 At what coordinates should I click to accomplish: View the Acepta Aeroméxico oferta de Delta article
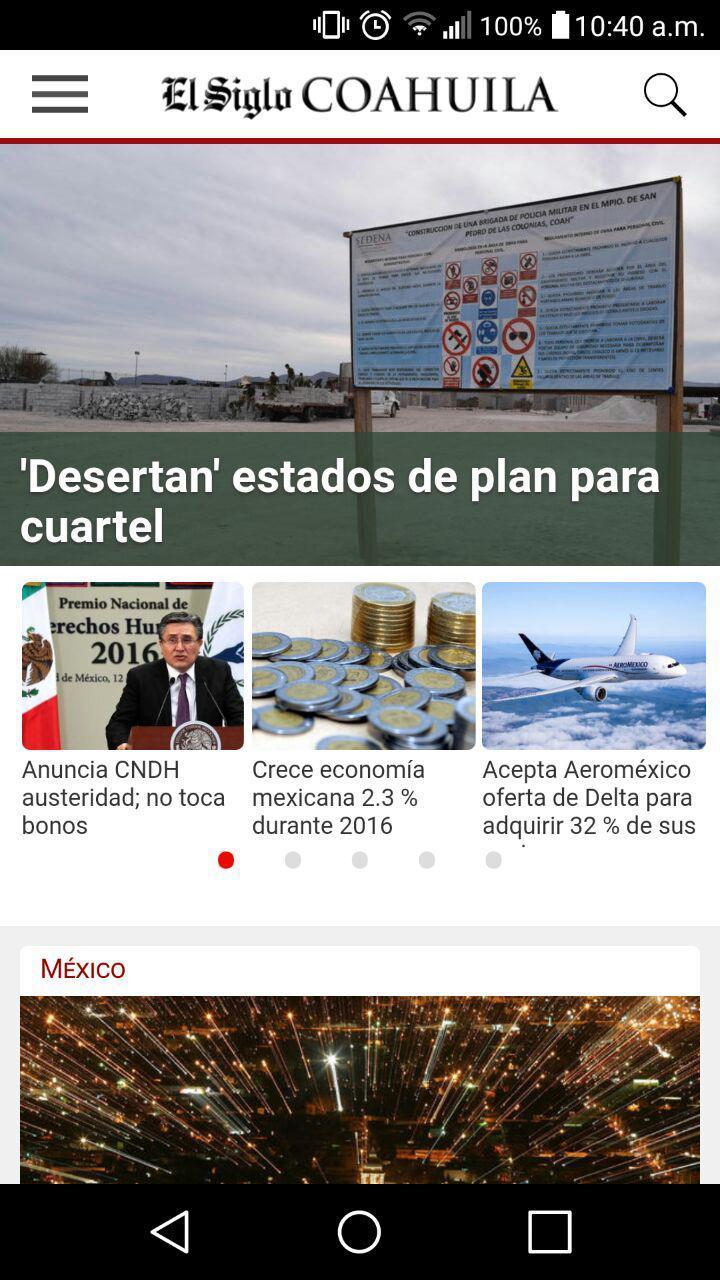(594, 710)
